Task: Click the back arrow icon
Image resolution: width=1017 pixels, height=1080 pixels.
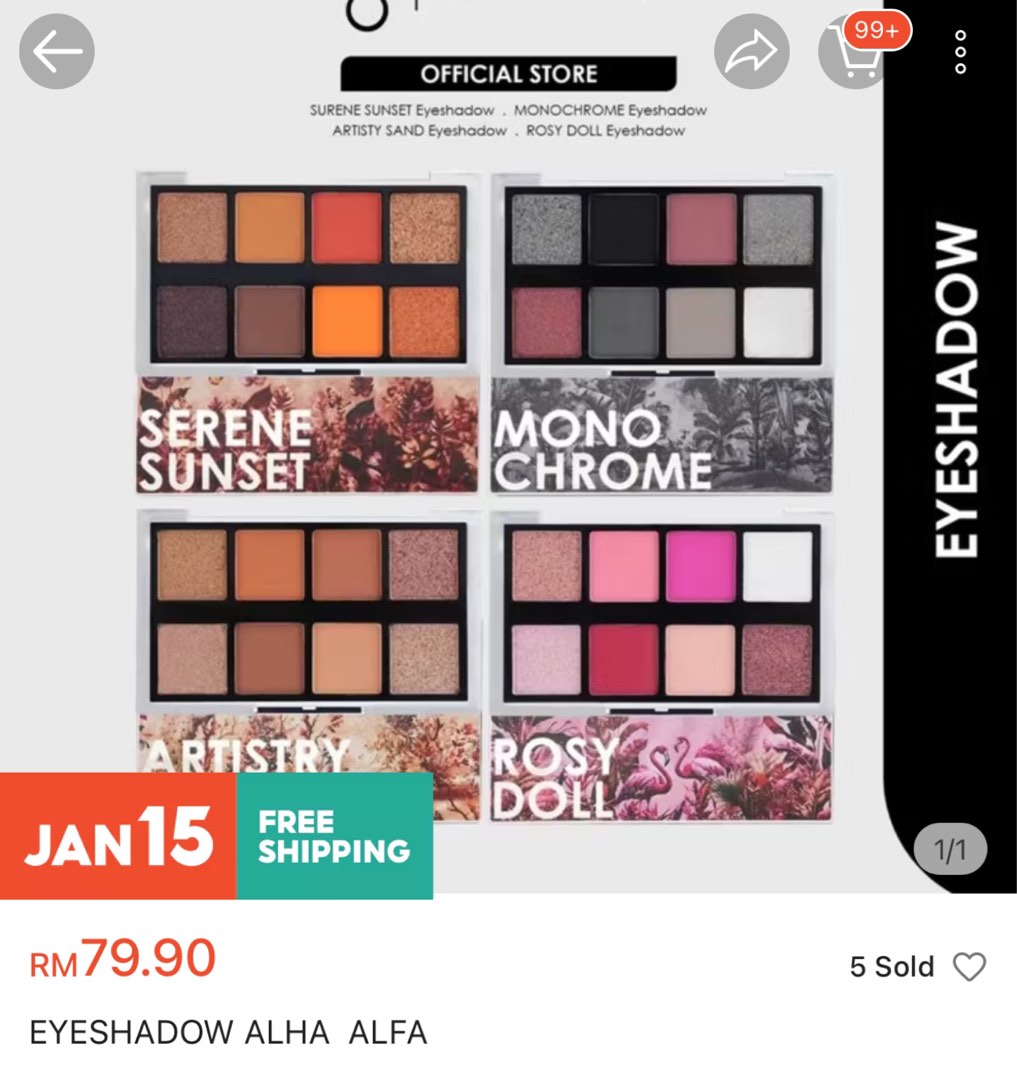Action: pos(56,50)
